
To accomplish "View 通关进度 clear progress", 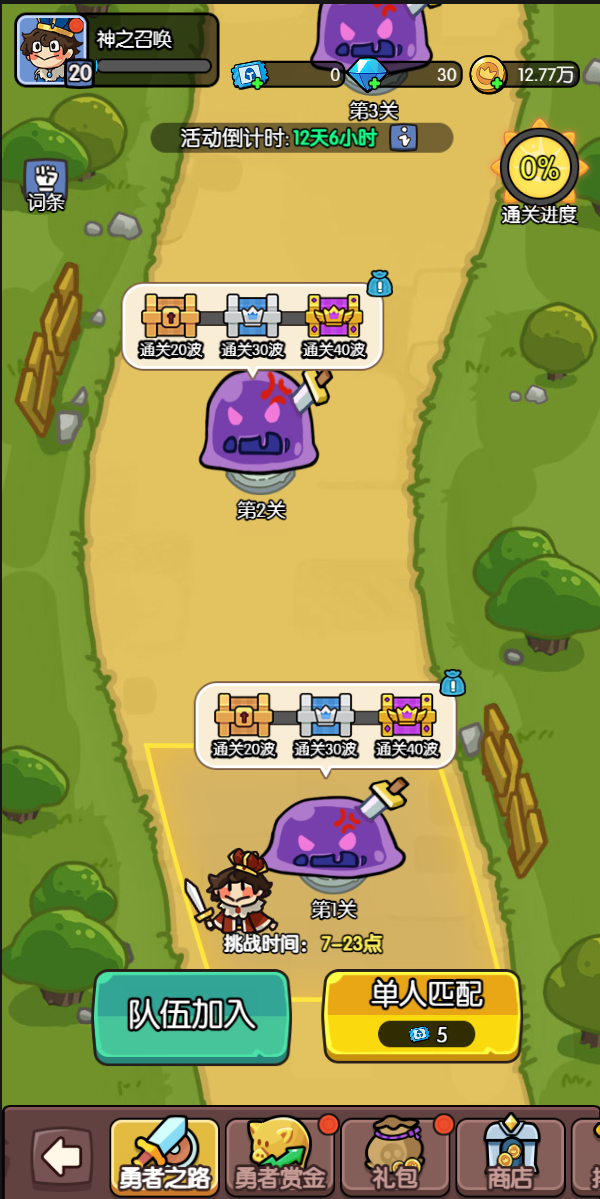I will [539, 170].
